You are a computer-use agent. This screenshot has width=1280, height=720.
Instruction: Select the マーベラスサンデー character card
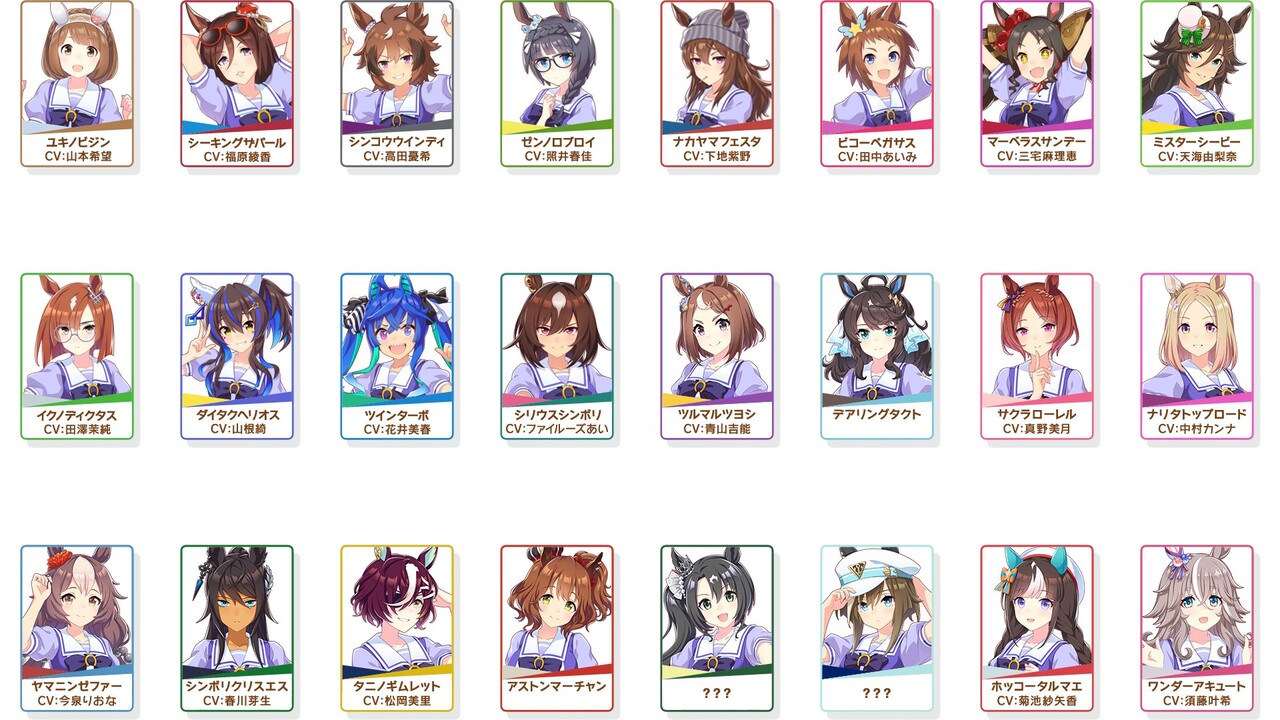tap(1037, 84)
